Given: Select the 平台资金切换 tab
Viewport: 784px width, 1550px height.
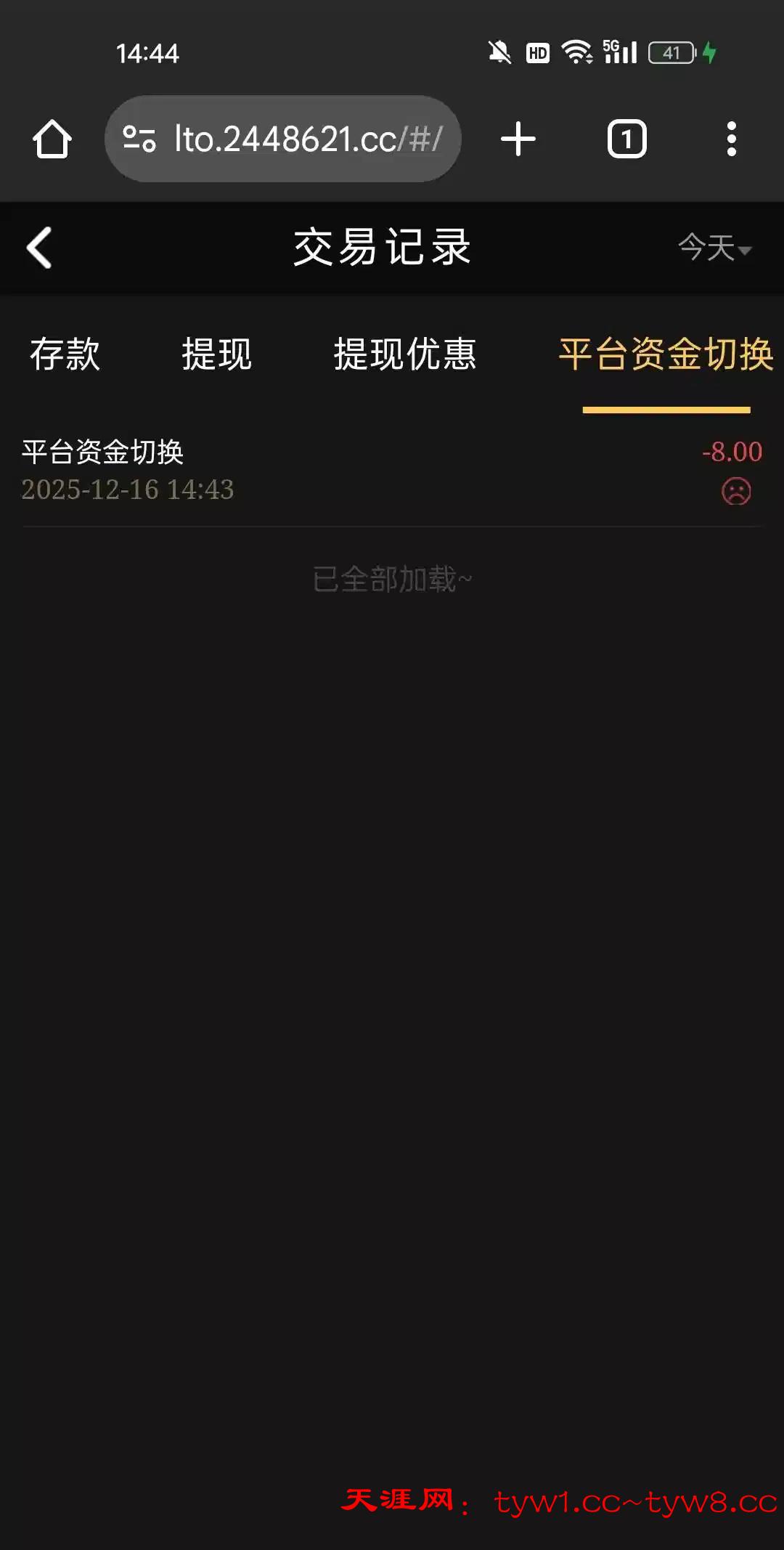Looking at the screenshot, I should [x=666, y=354].
